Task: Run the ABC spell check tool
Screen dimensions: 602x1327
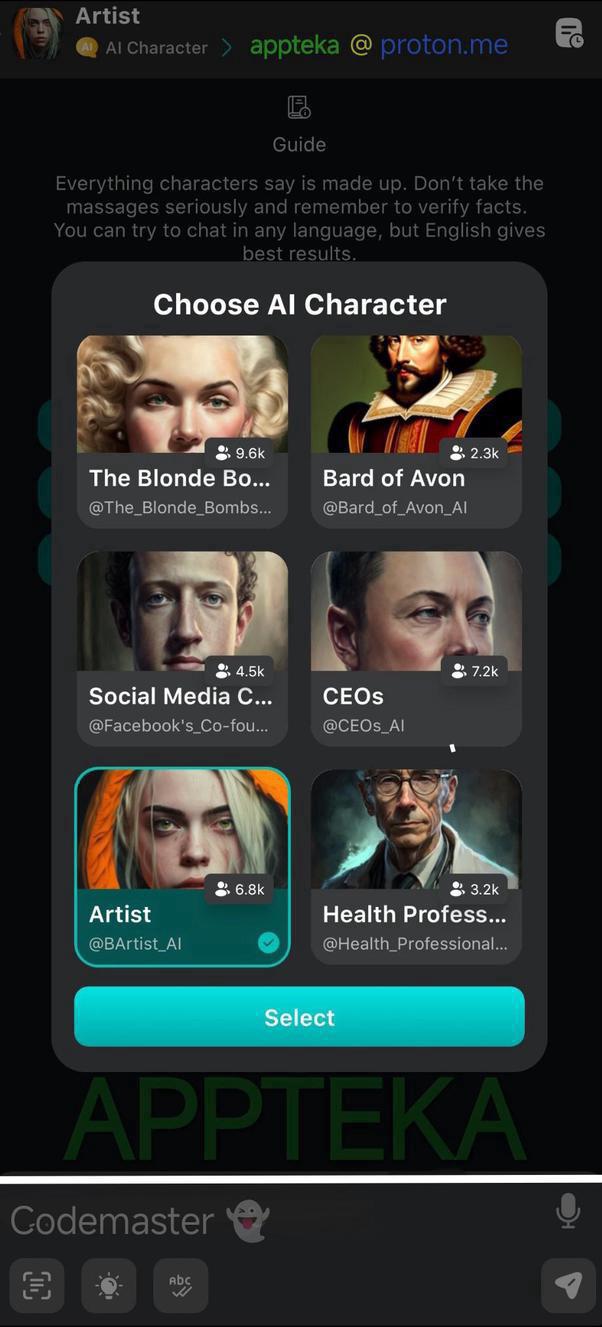Action: tap(181, 1285)
